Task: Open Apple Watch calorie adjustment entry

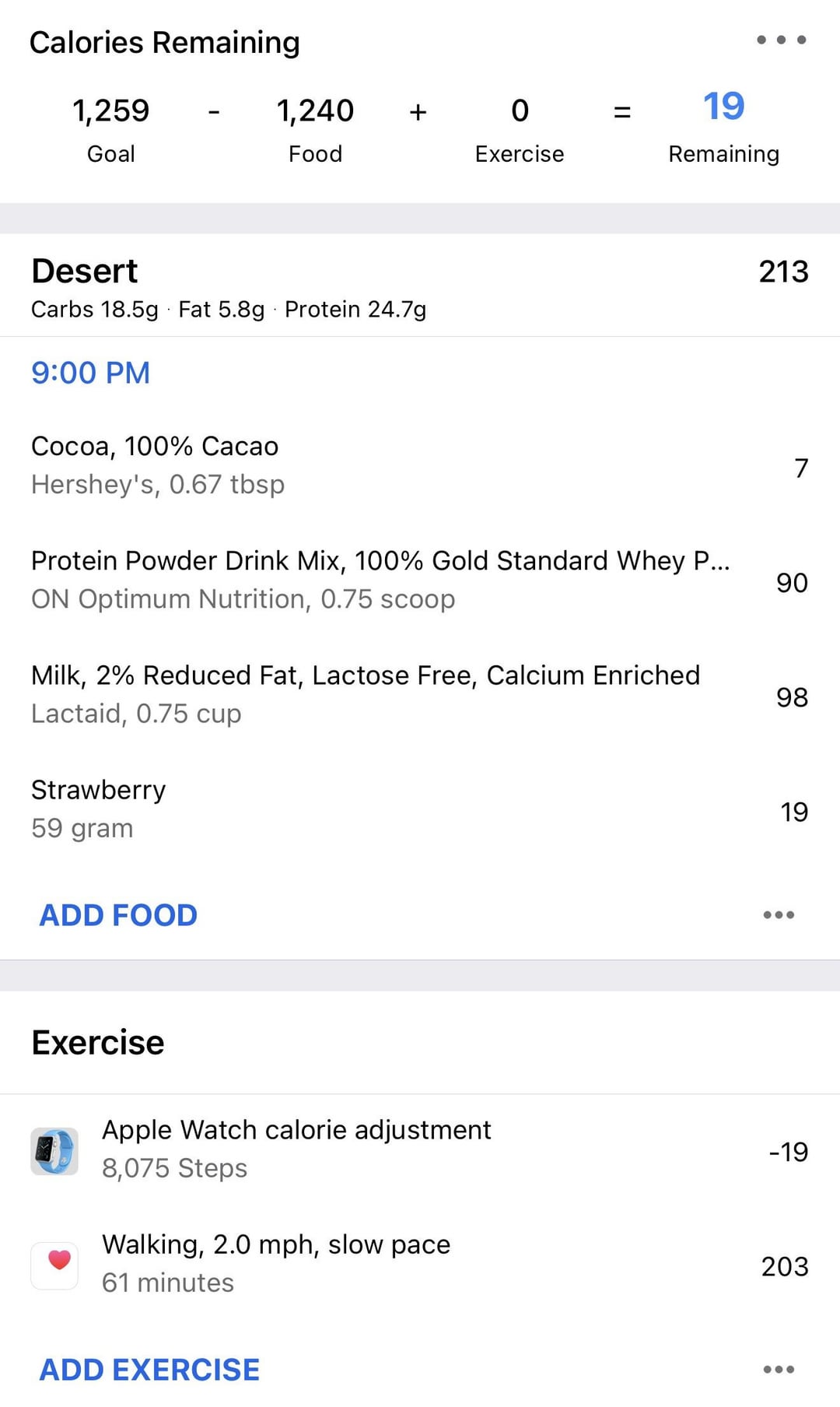Action: tap(420, 1149)
